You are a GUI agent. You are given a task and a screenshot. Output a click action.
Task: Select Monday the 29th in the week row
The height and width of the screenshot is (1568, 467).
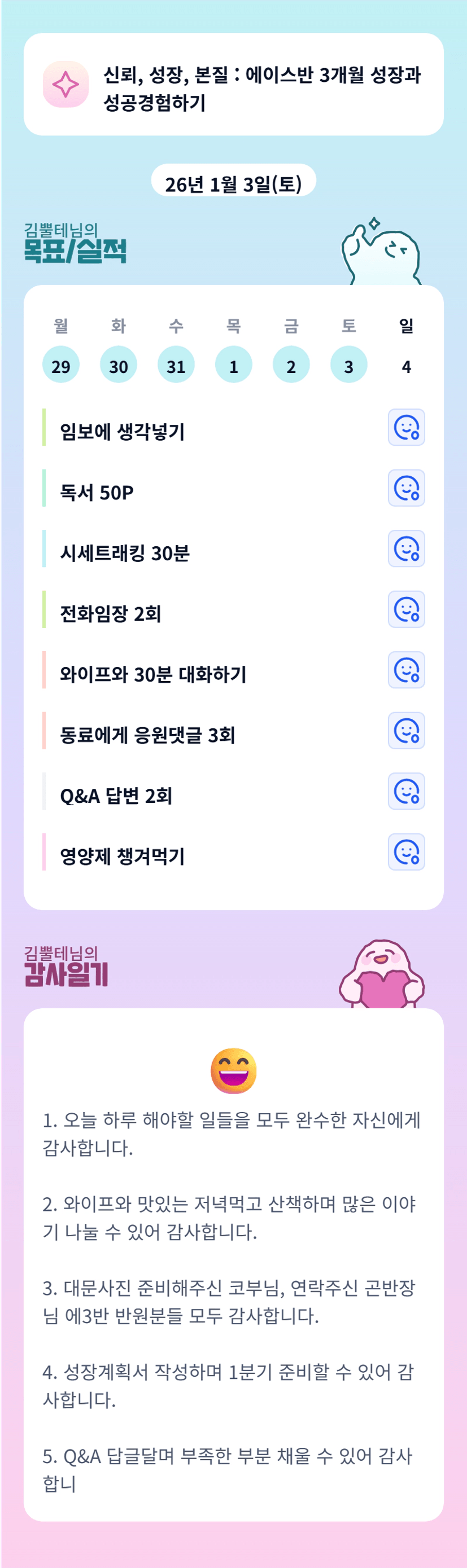(x=61, y=365)
